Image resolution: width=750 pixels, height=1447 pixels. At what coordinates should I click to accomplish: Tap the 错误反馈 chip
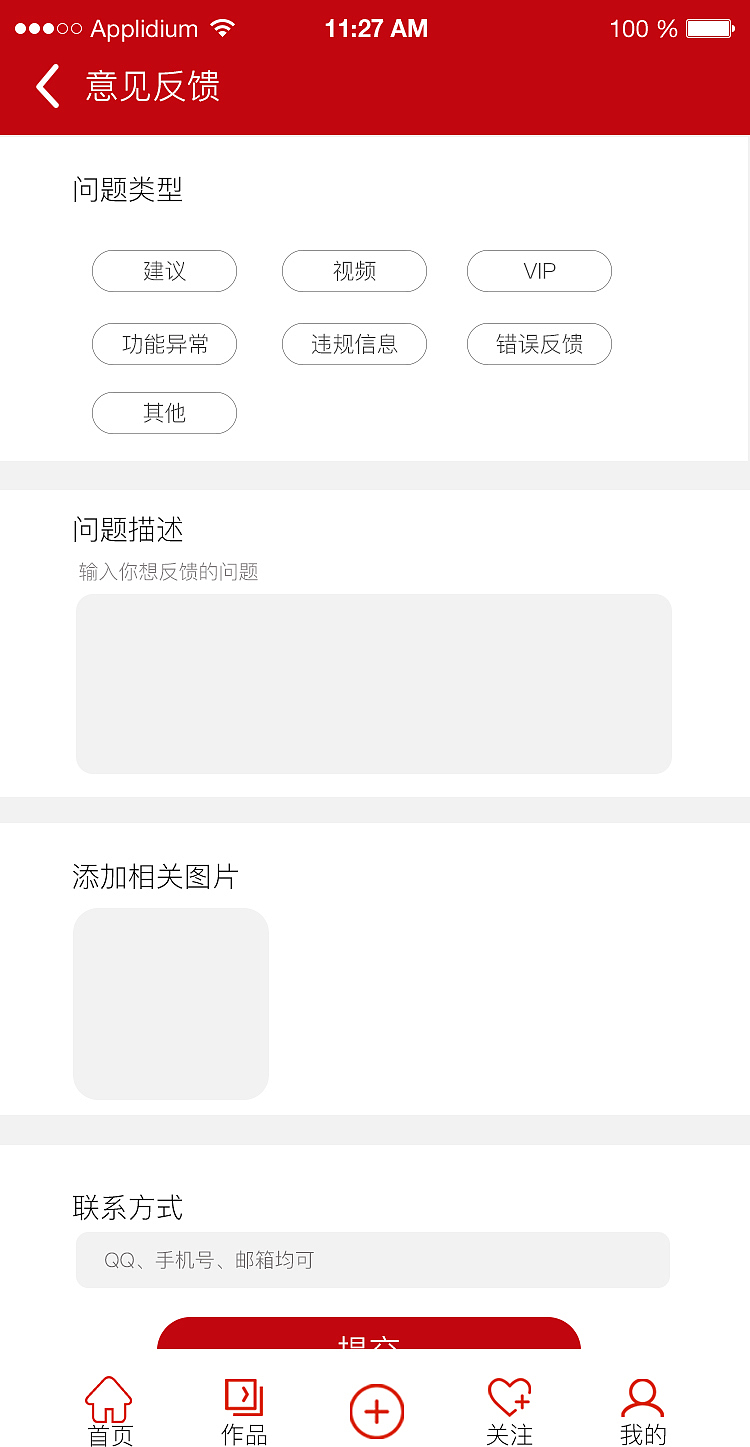pyautogui.click(x=539, y=344)
